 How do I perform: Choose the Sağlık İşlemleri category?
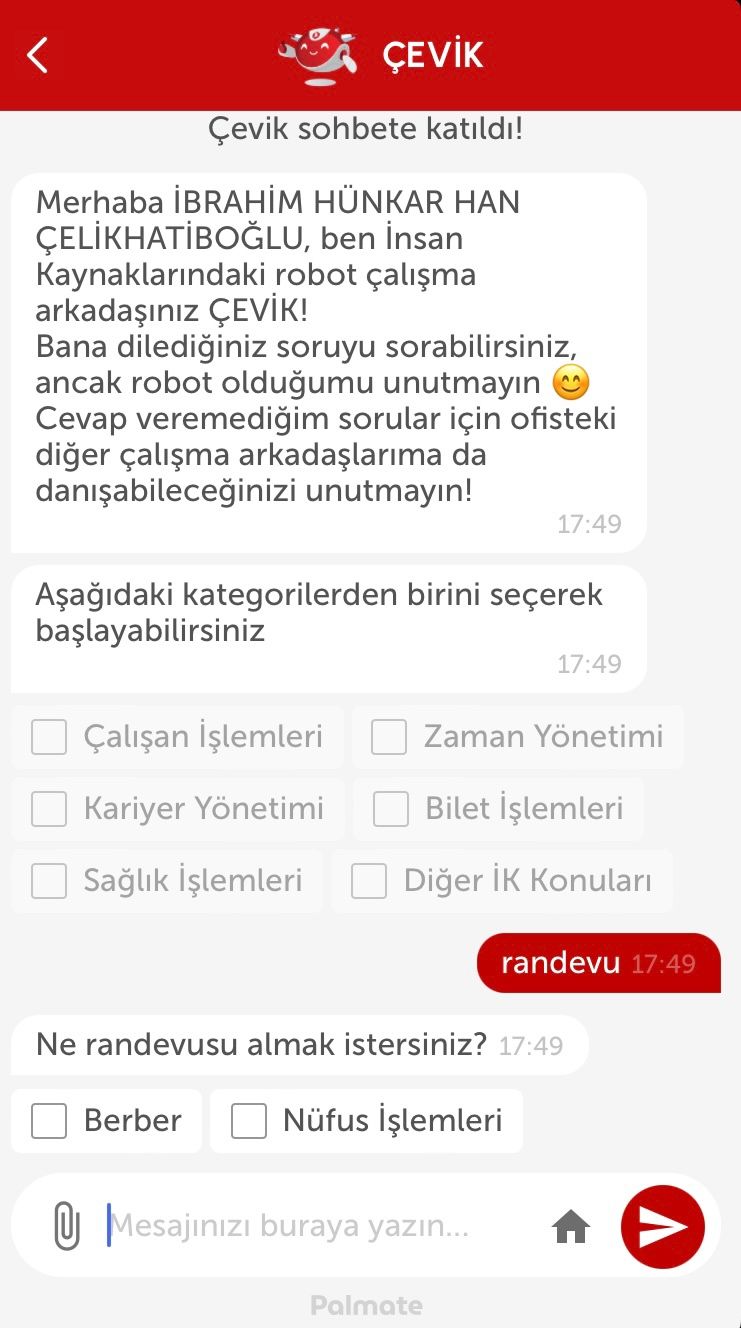tap(167, 881)
